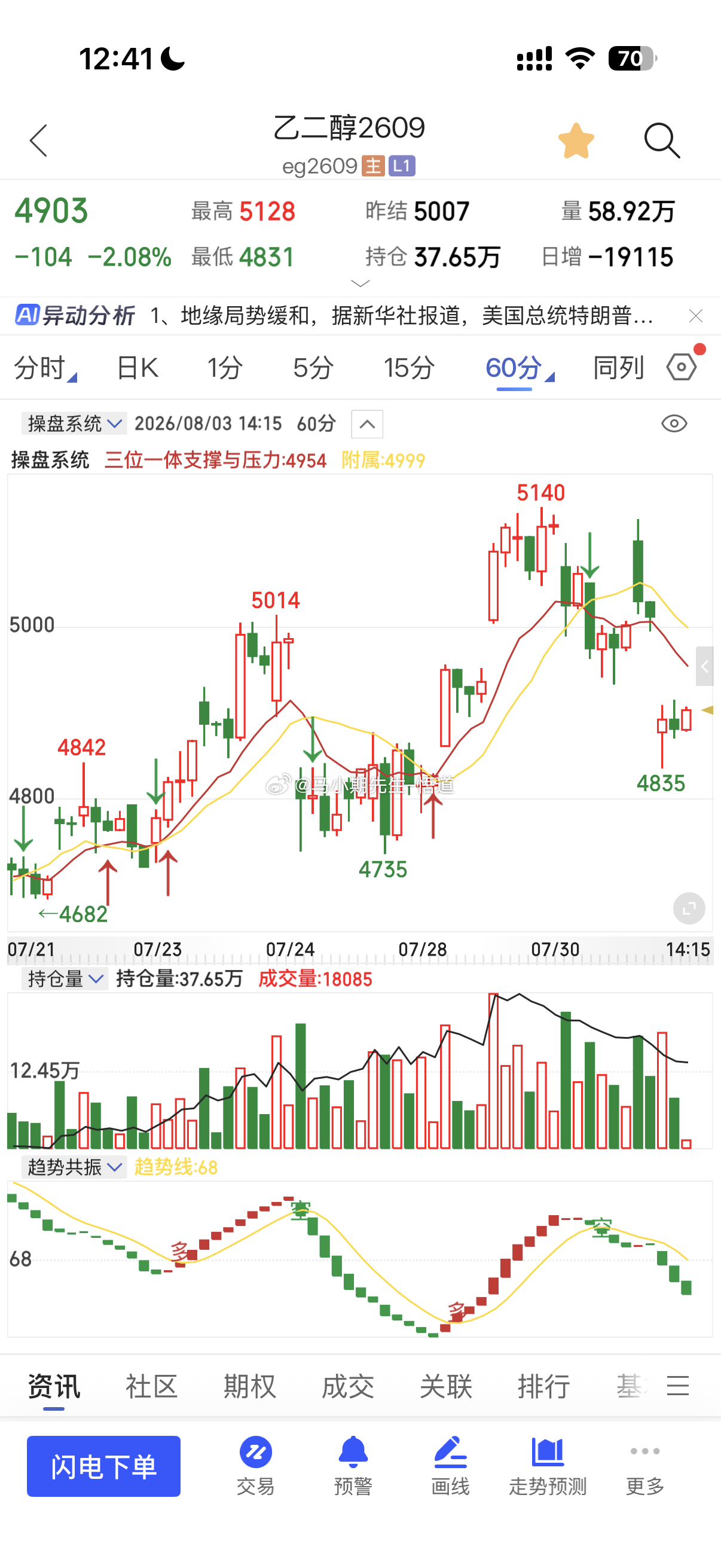721x1568 pixels.
Task: Dismiss the AI异动分析 banner
Action: tap(695, 316)
